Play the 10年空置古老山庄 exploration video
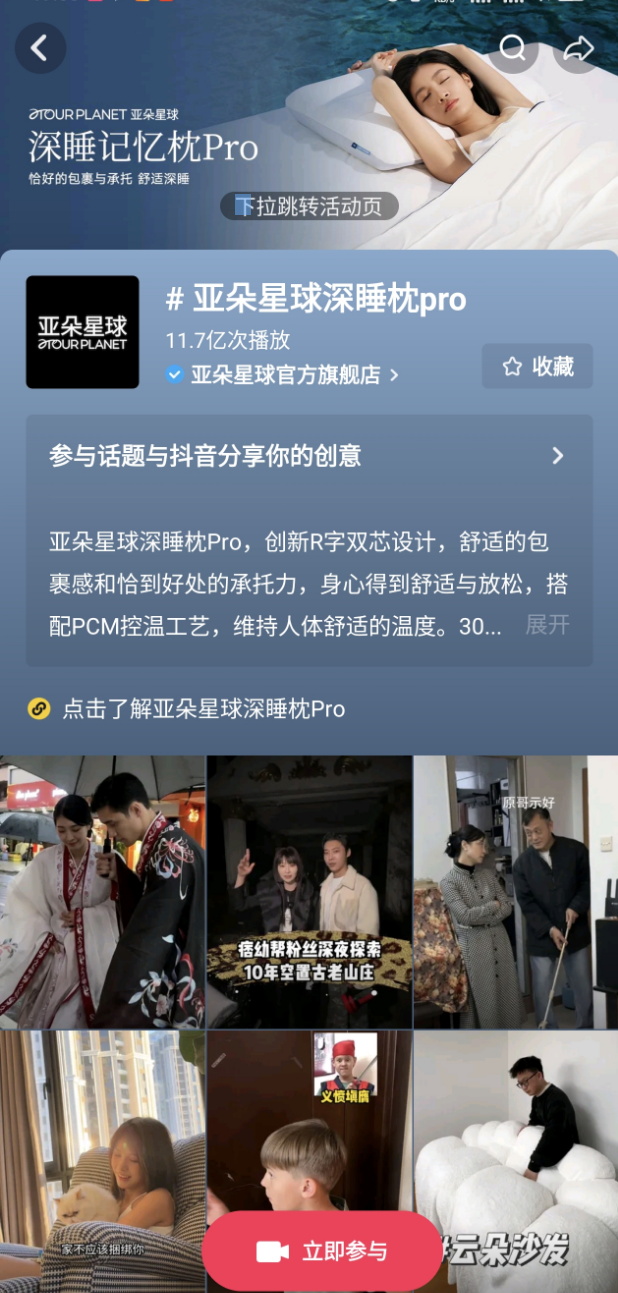The image size is (618, 1293). click(x=309, y=892)
